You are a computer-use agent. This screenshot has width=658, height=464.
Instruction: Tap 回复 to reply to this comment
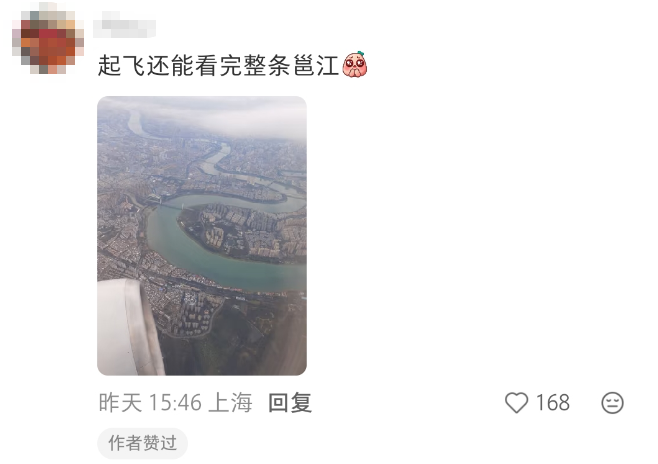pos(290,403)
